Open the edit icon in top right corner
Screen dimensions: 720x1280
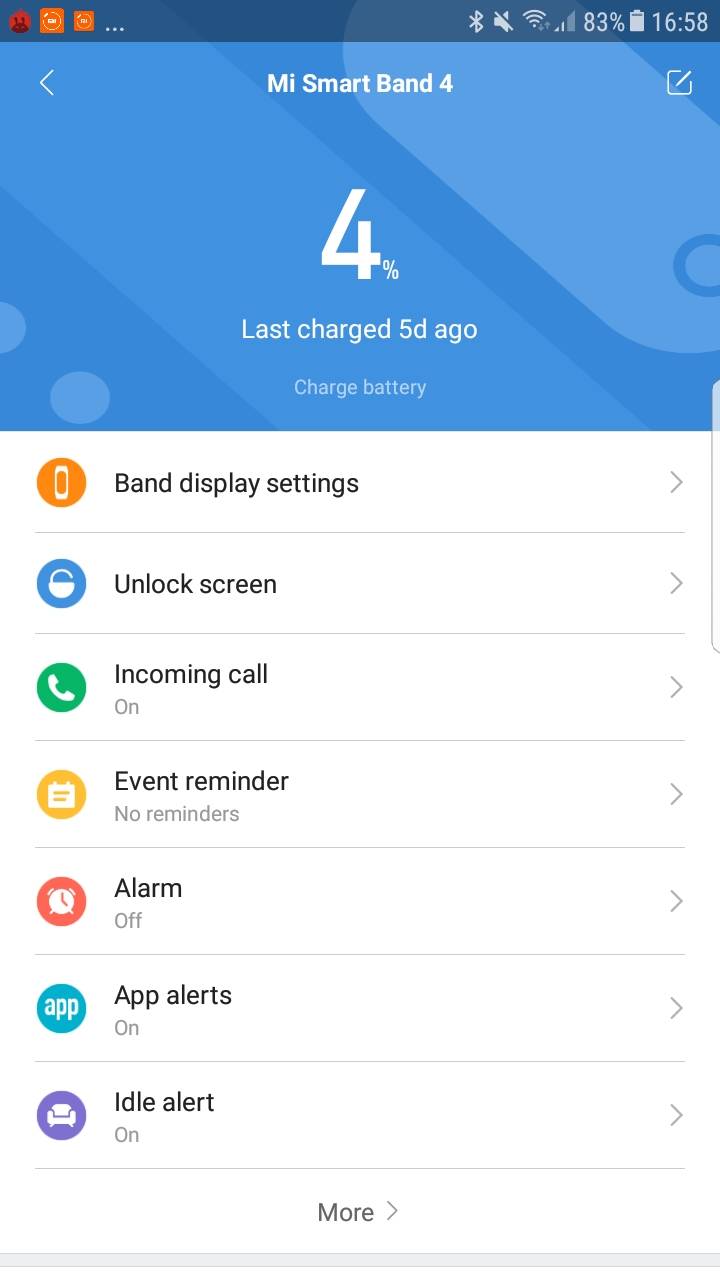(679, 83)
